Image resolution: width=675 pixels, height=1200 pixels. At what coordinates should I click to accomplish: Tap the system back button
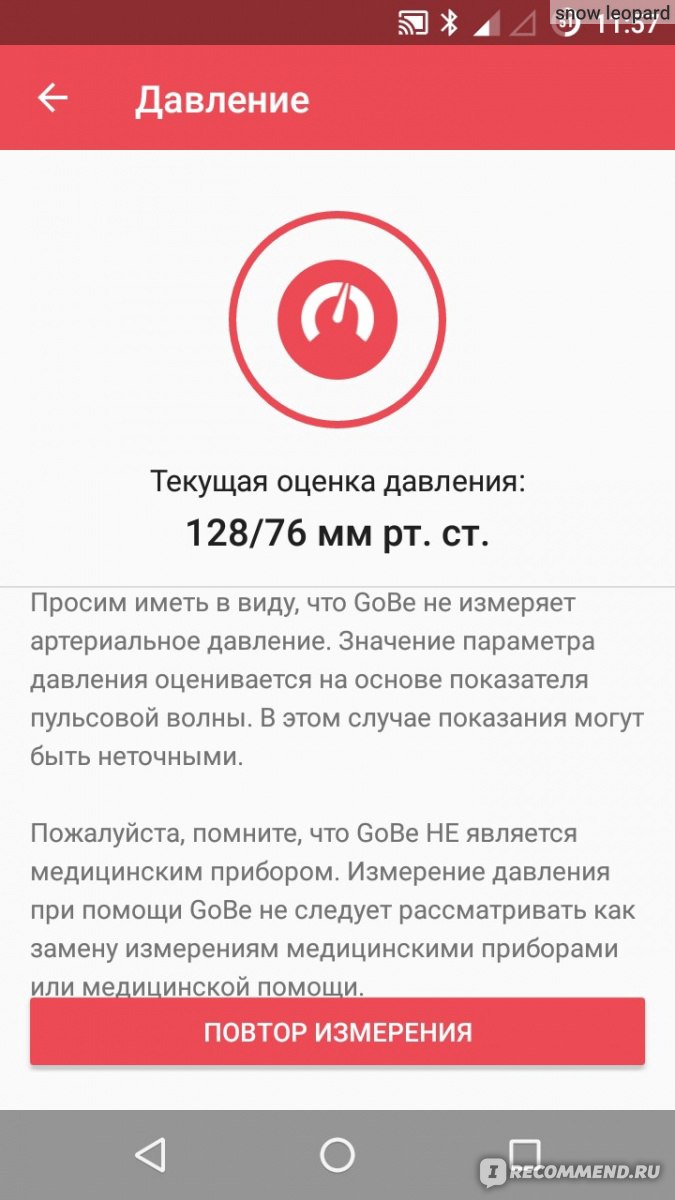(150, 1154)
